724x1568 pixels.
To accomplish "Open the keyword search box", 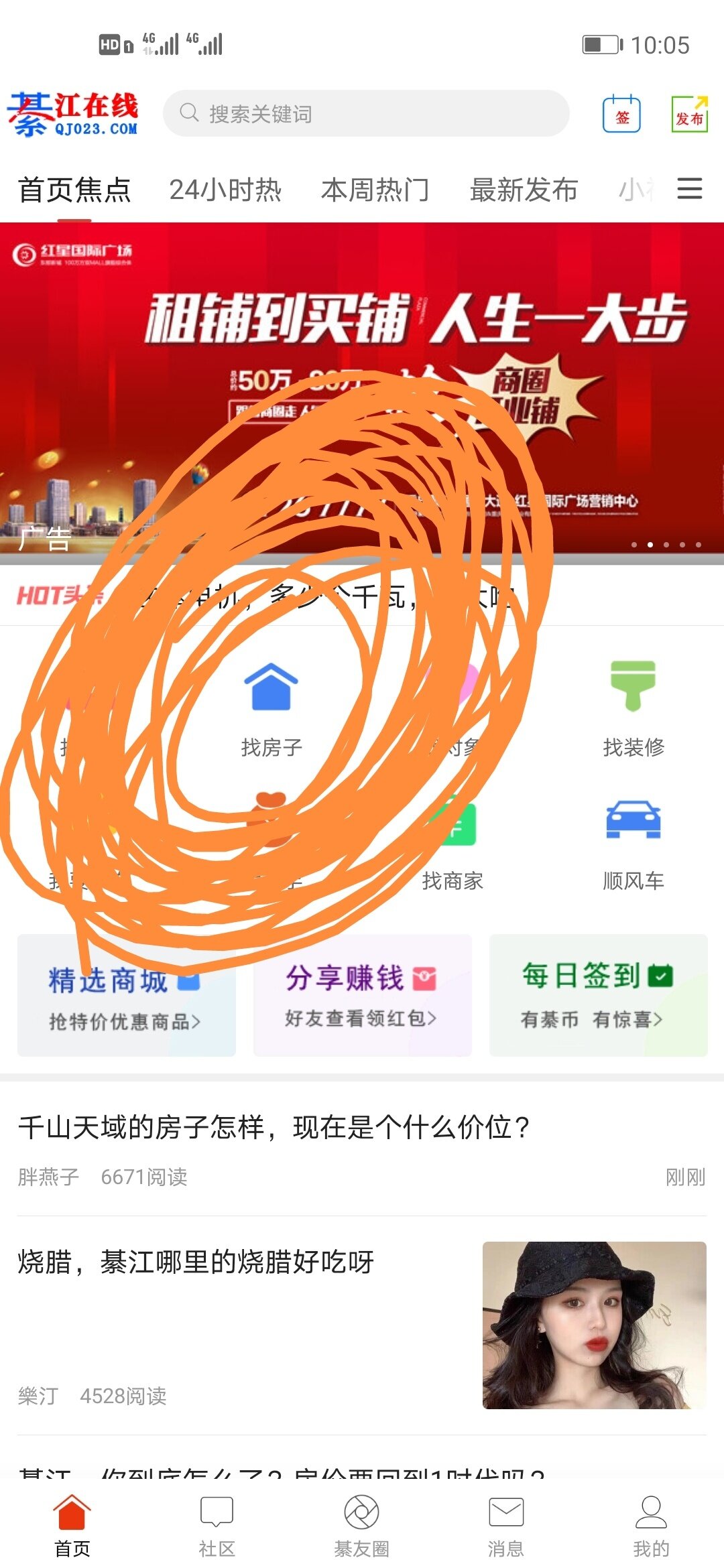I will tap(365, 113).
